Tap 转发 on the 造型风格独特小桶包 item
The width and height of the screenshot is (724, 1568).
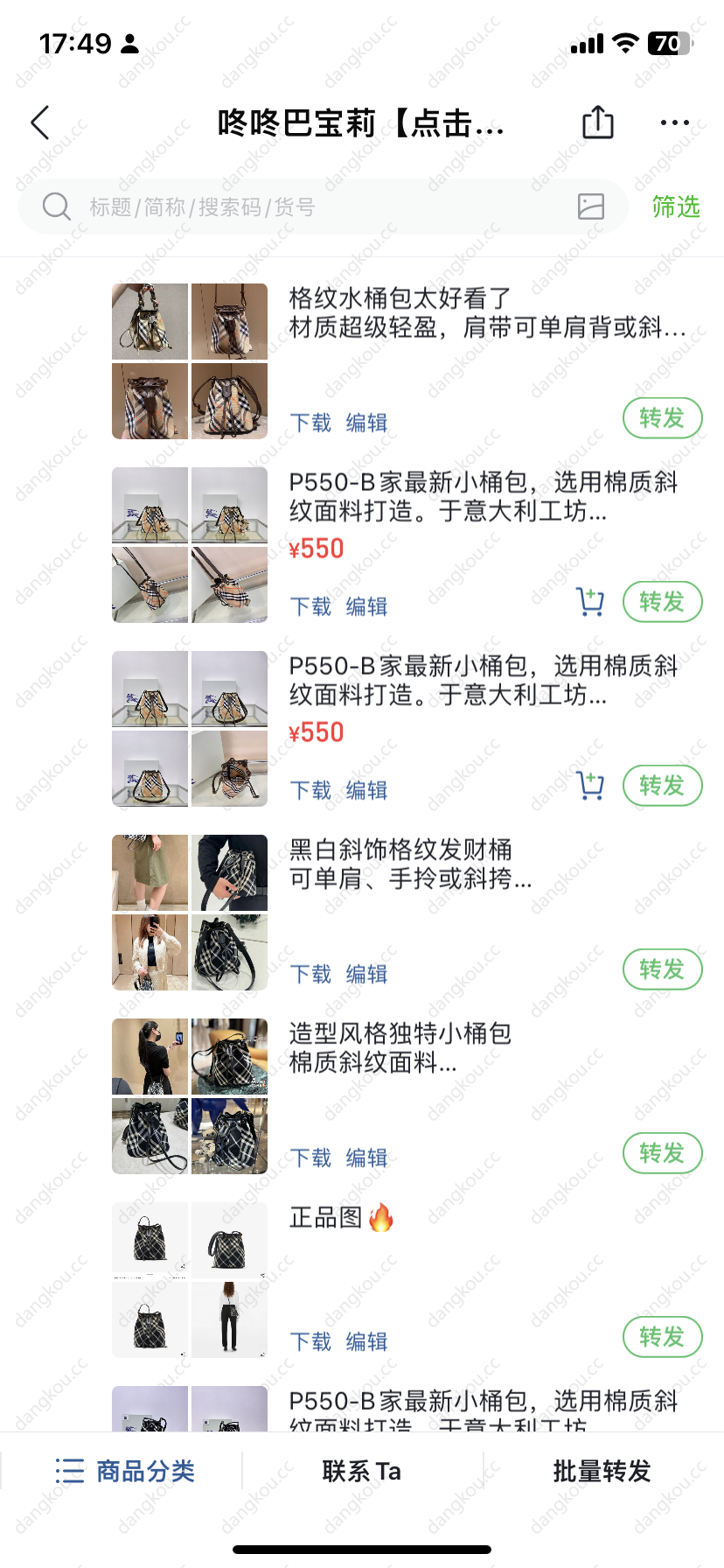(662, 1153)
